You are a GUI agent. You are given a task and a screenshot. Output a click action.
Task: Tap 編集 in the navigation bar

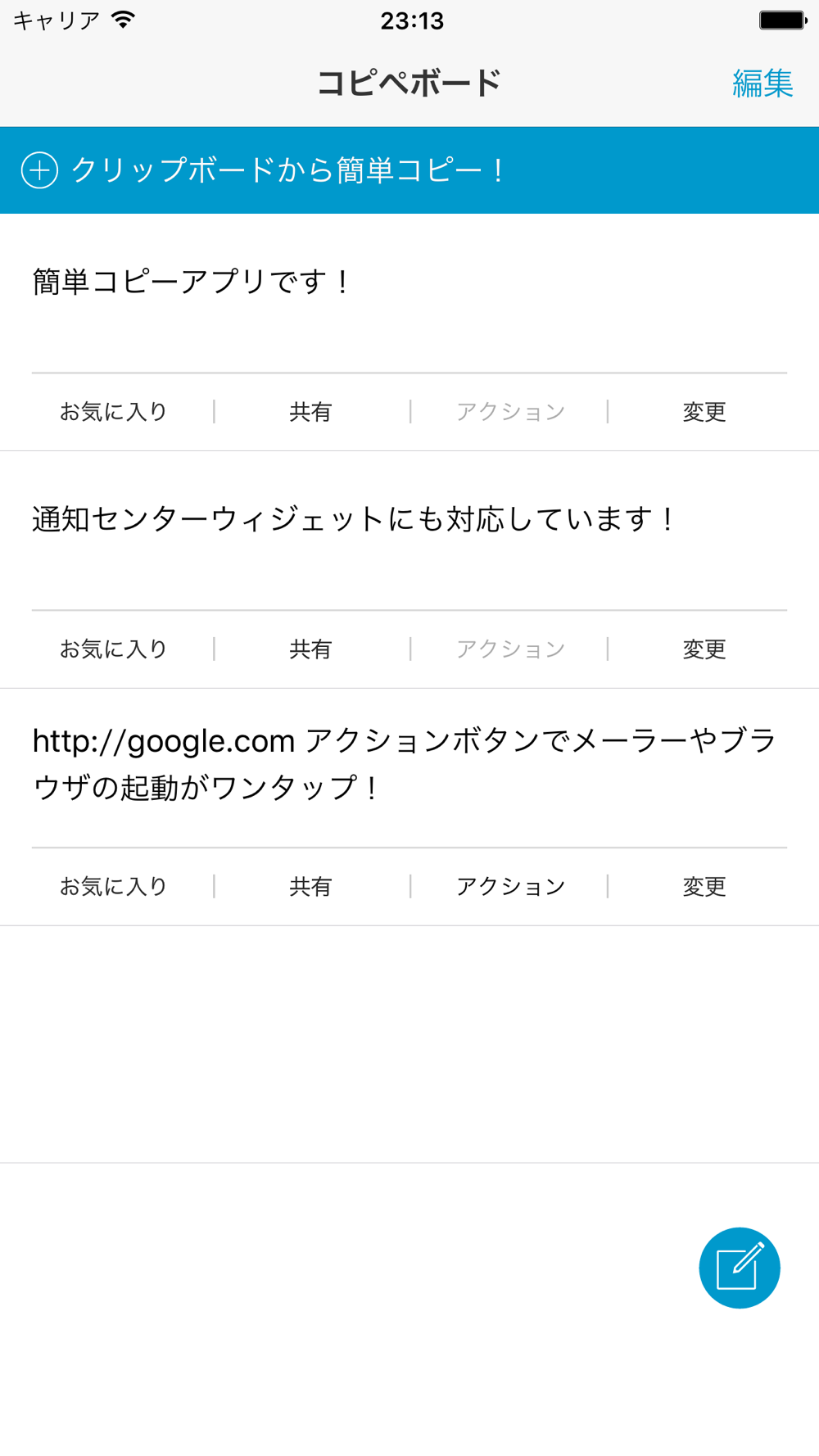point(762,84)
